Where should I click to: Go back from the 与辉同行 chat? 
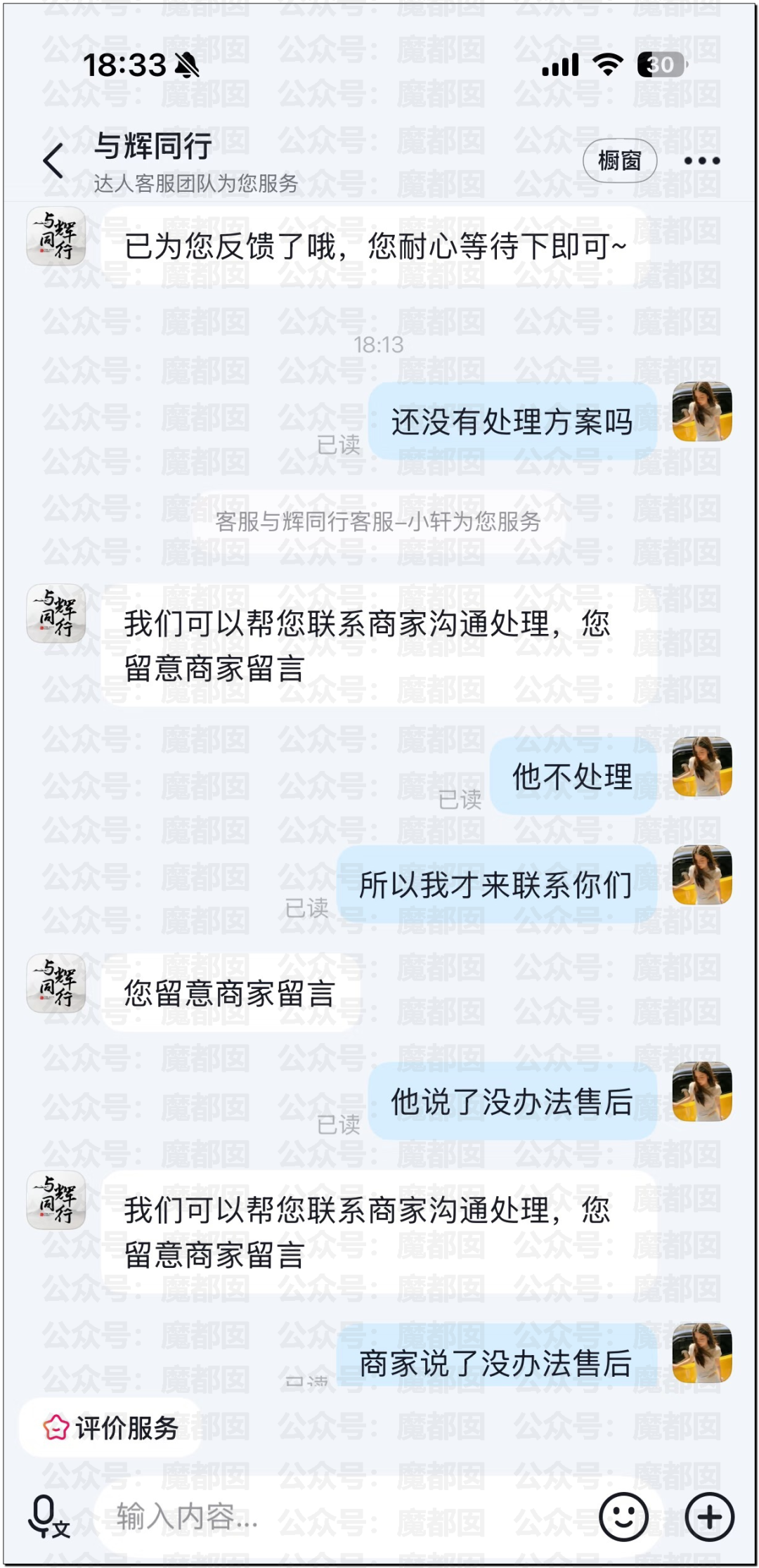coord(53,161)
